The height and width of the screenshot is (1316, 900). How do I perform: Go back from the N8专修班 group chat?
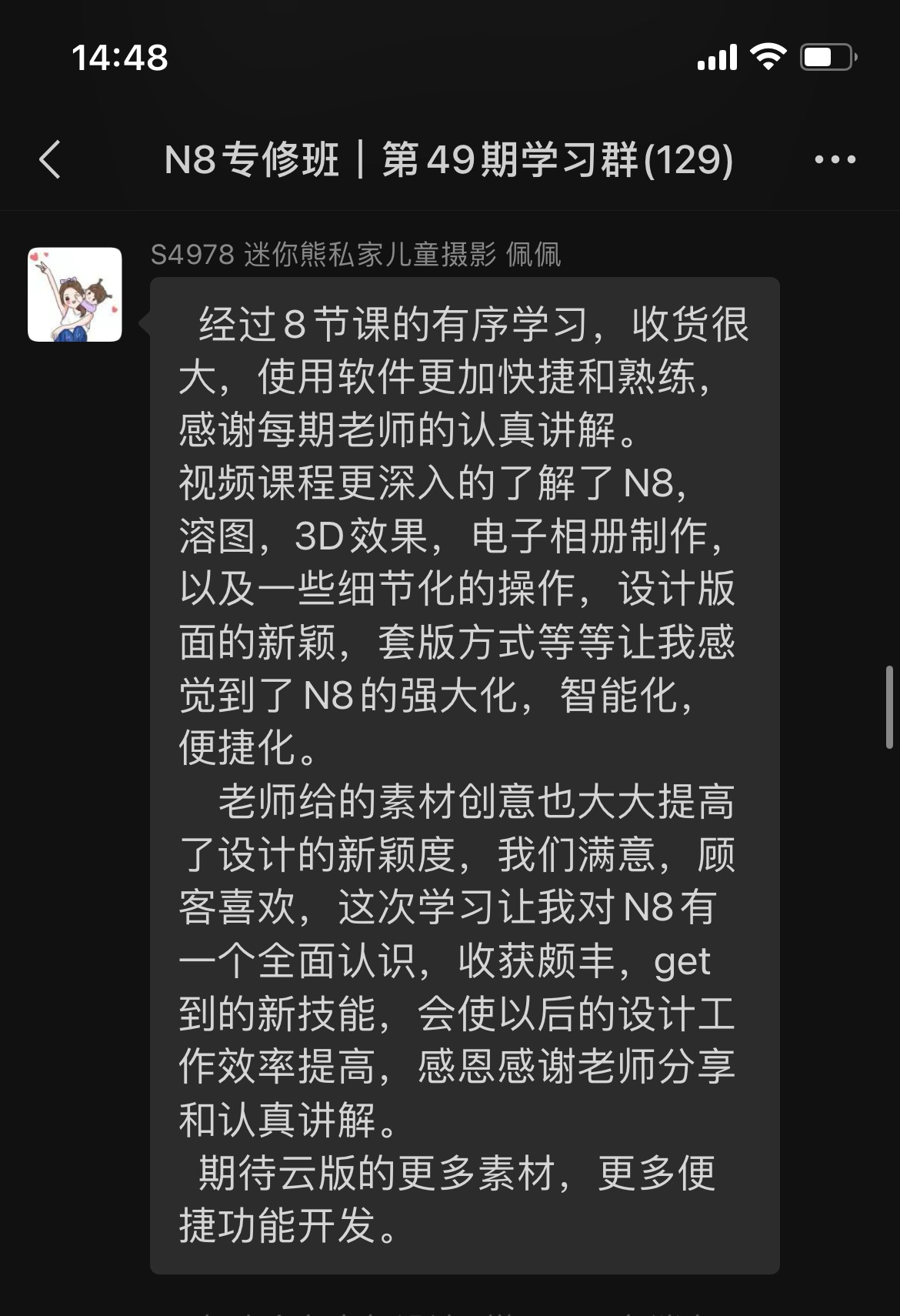pos(50,160)
